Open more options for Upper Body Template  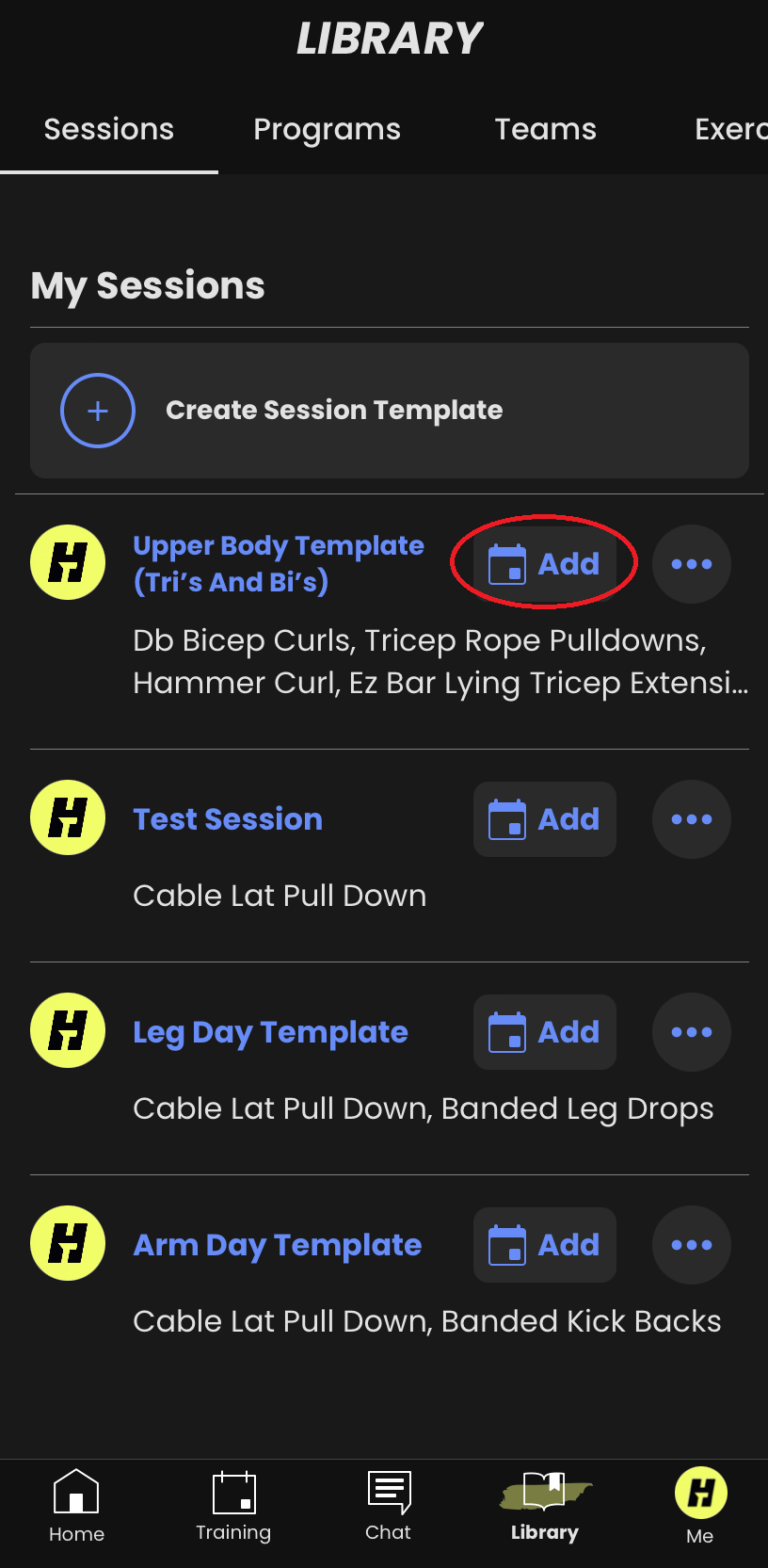pos(692,564)
